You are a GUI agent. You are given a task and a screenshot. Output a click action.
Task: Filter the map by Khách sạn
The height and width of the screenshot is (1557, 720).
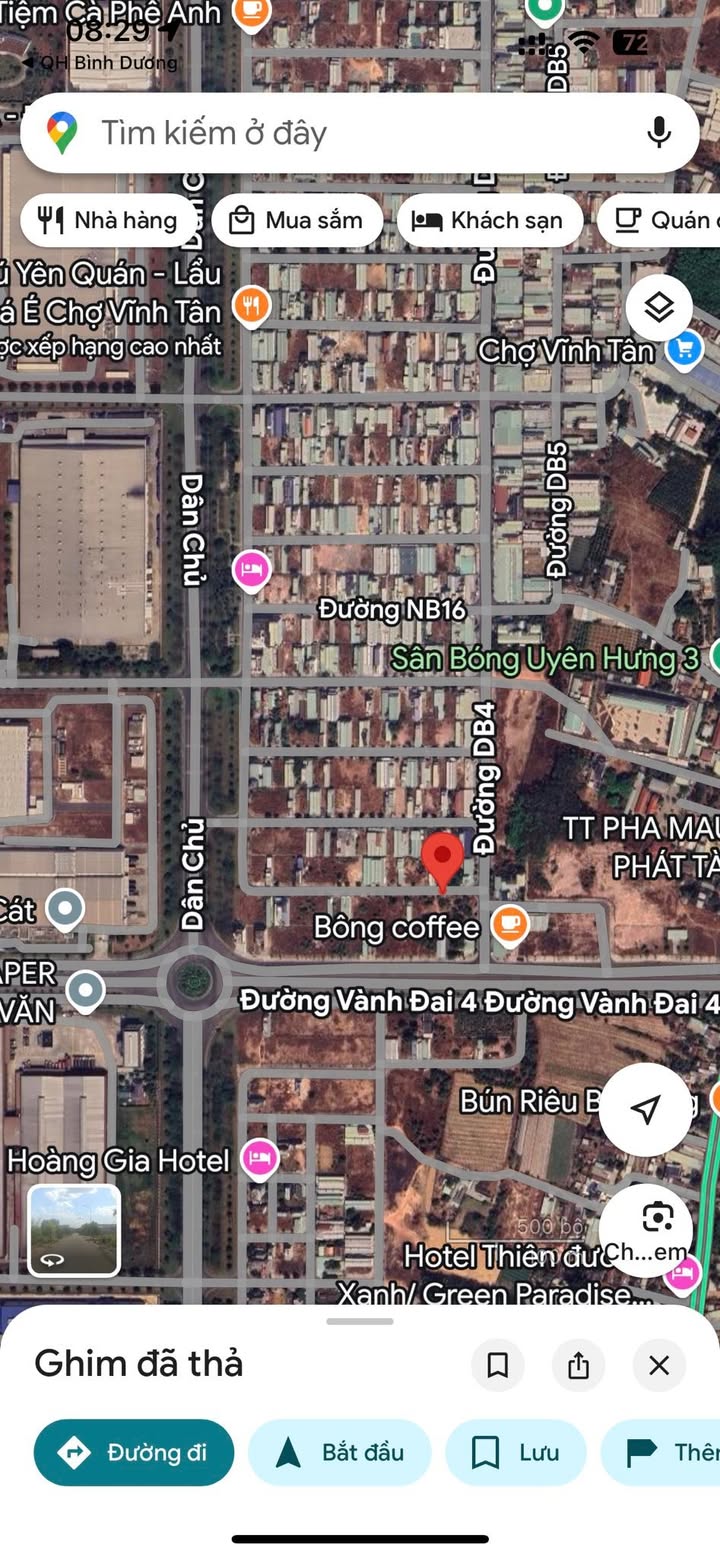coord(488,220)
